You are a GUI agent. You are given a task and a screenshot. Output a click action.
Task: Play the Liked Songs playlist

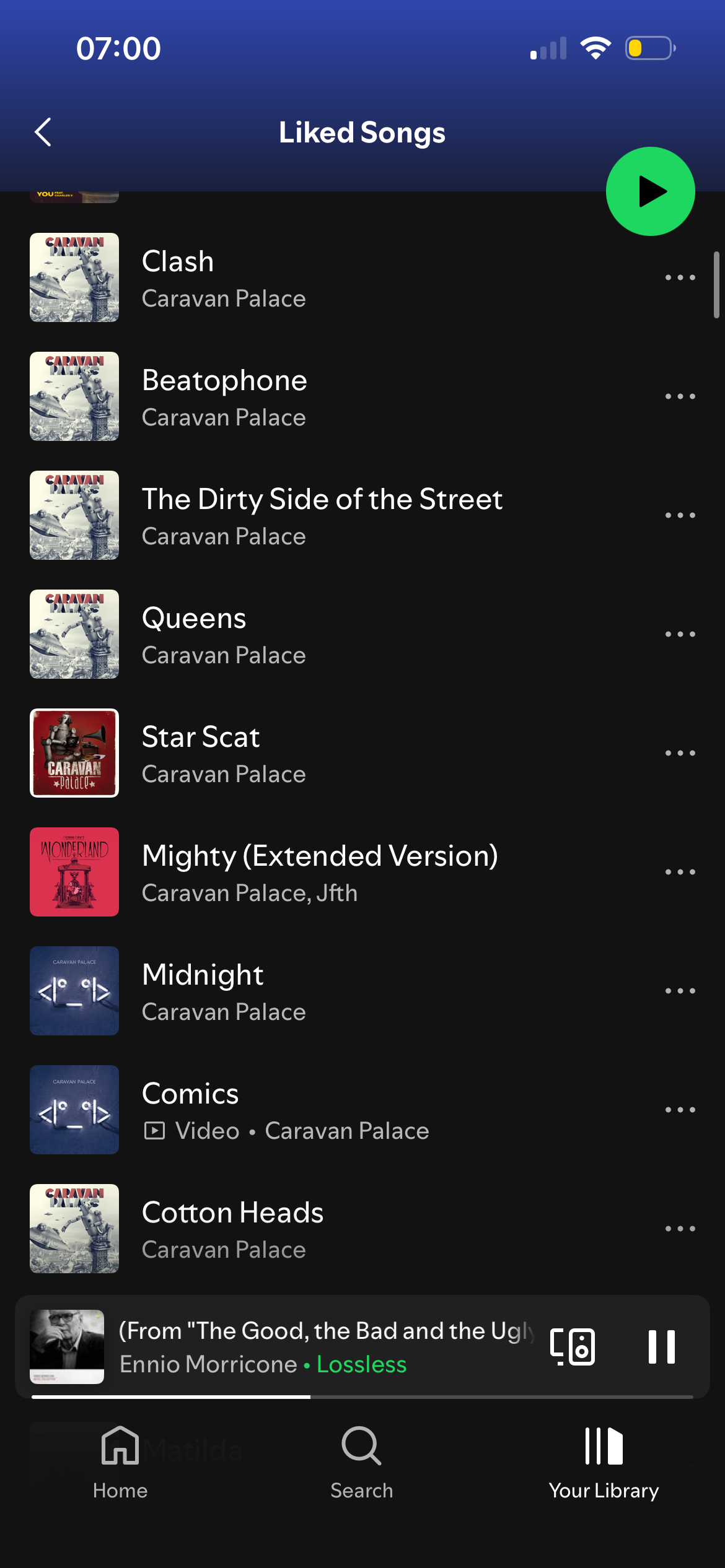[x=650, y=191]
